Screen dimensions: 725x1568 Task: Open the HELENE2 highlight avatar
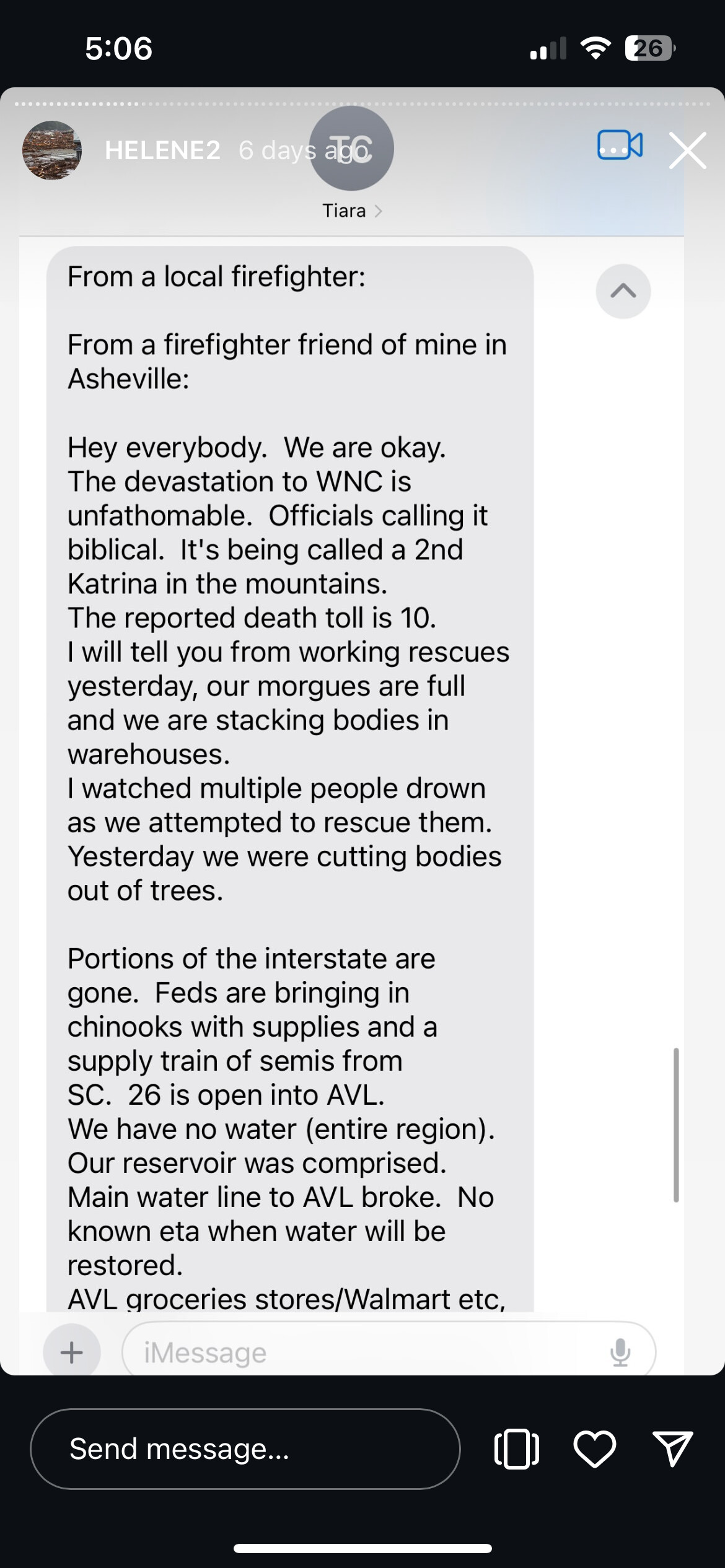pos(52,150)
